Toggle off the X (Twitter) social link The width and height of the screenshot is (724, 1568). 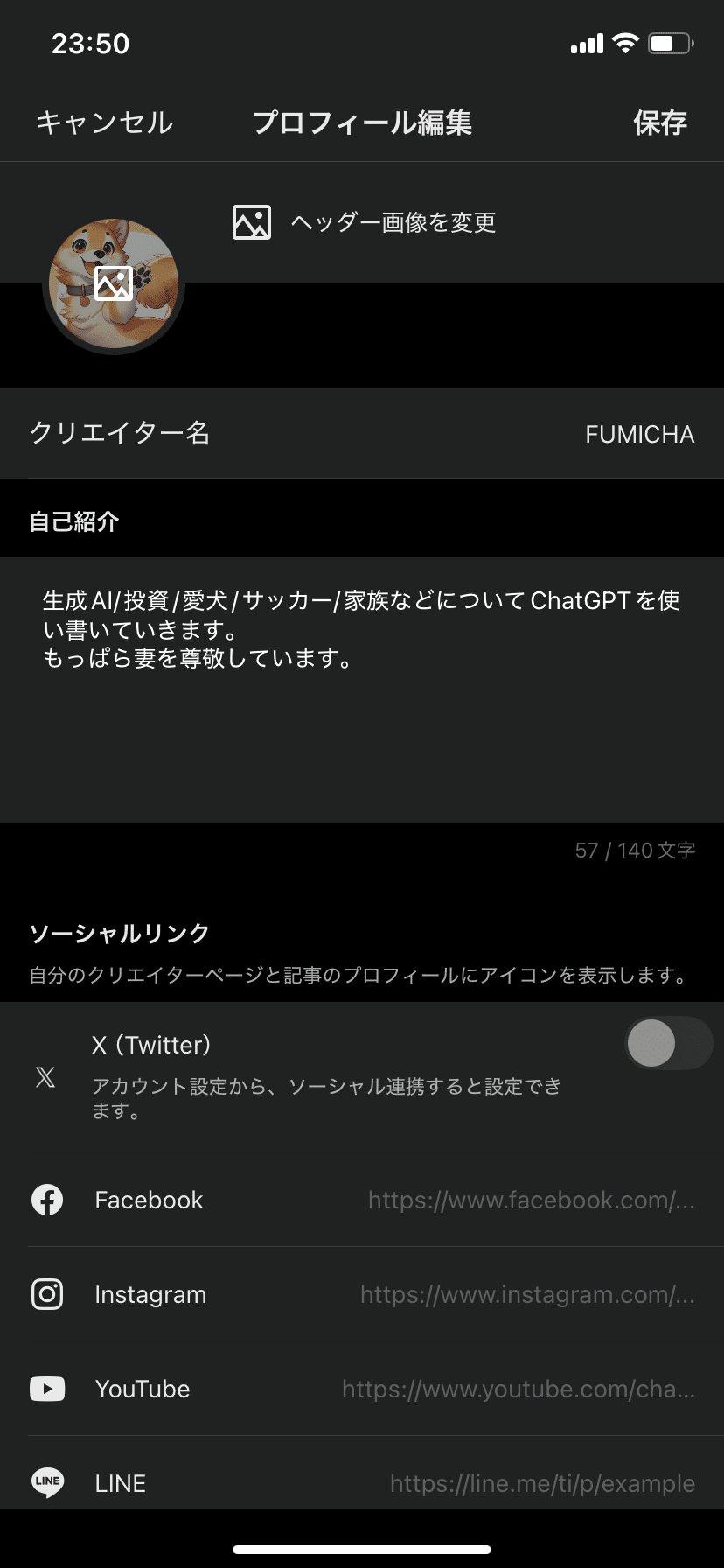pyautogui.click(x=668, y=1042)
